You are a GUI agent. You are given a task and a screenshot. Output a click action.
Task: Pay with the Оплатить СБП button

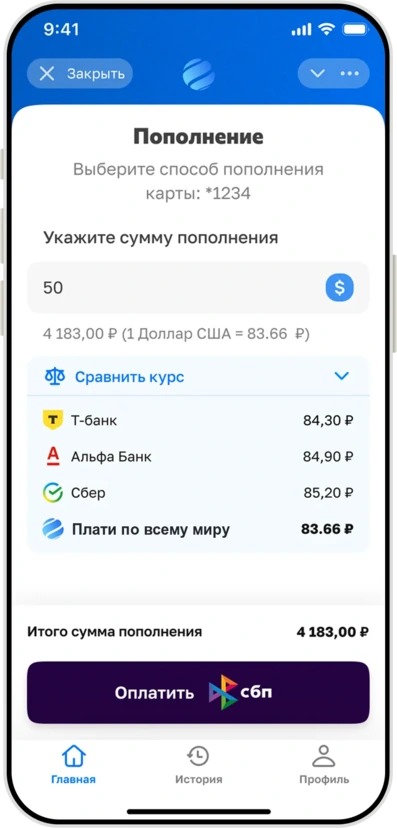pos(198,692)
